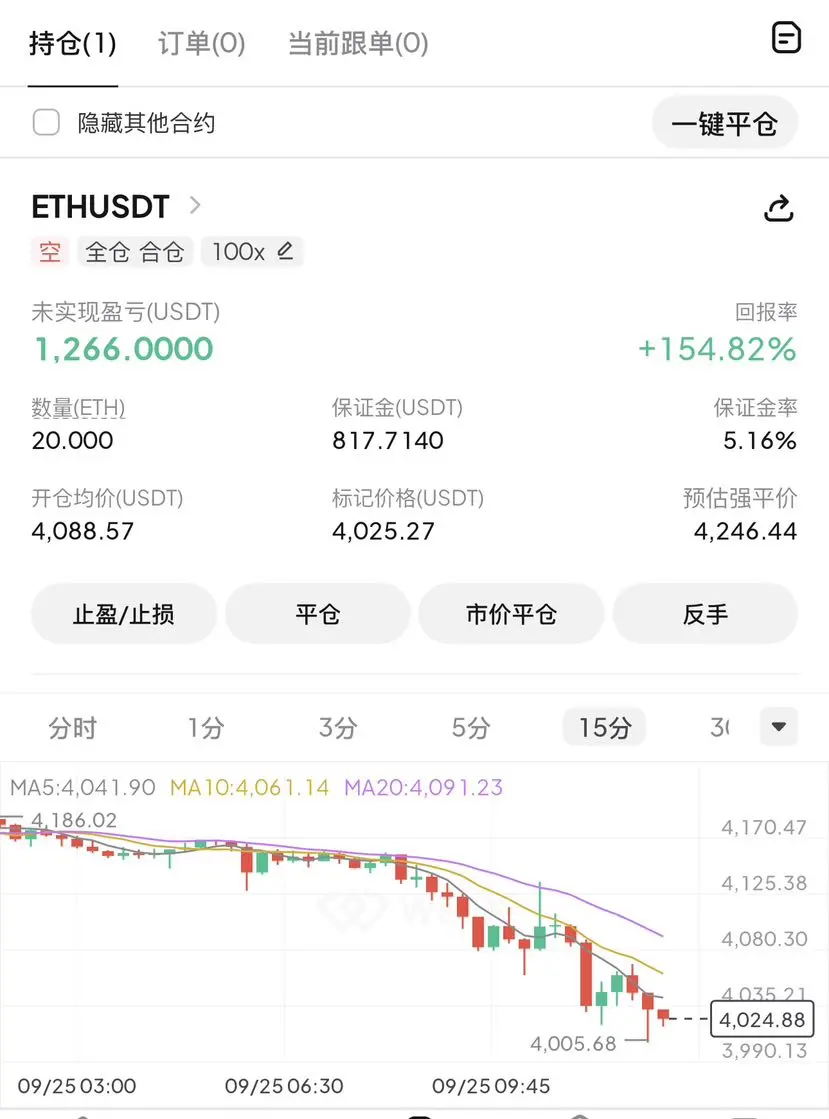The width and height of the screenshot is (829, 1119).
Task: Tap the 反手 reverse position button
Action: tap(705, 614)
